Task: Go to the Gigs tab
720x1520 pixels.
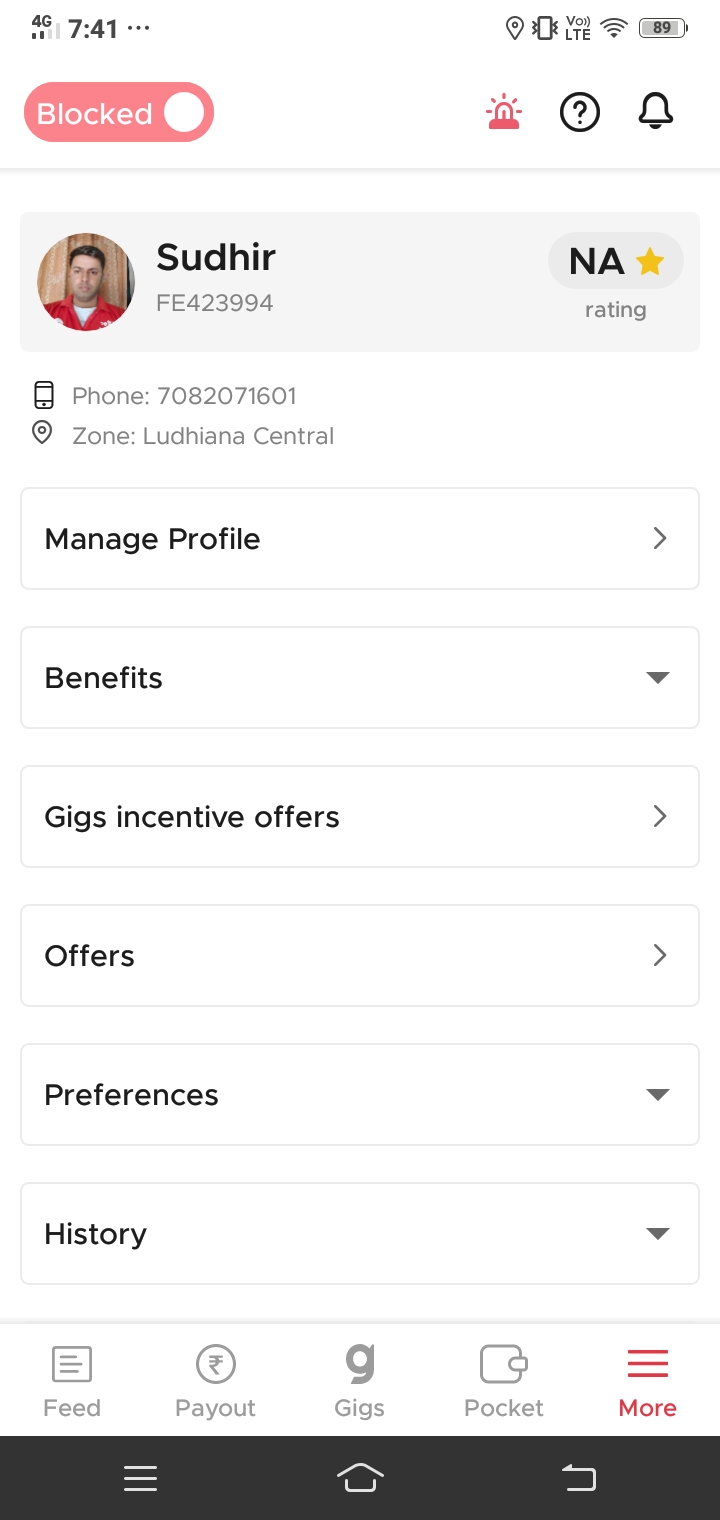Action: pyautogui.click(x=359, y=1381)
